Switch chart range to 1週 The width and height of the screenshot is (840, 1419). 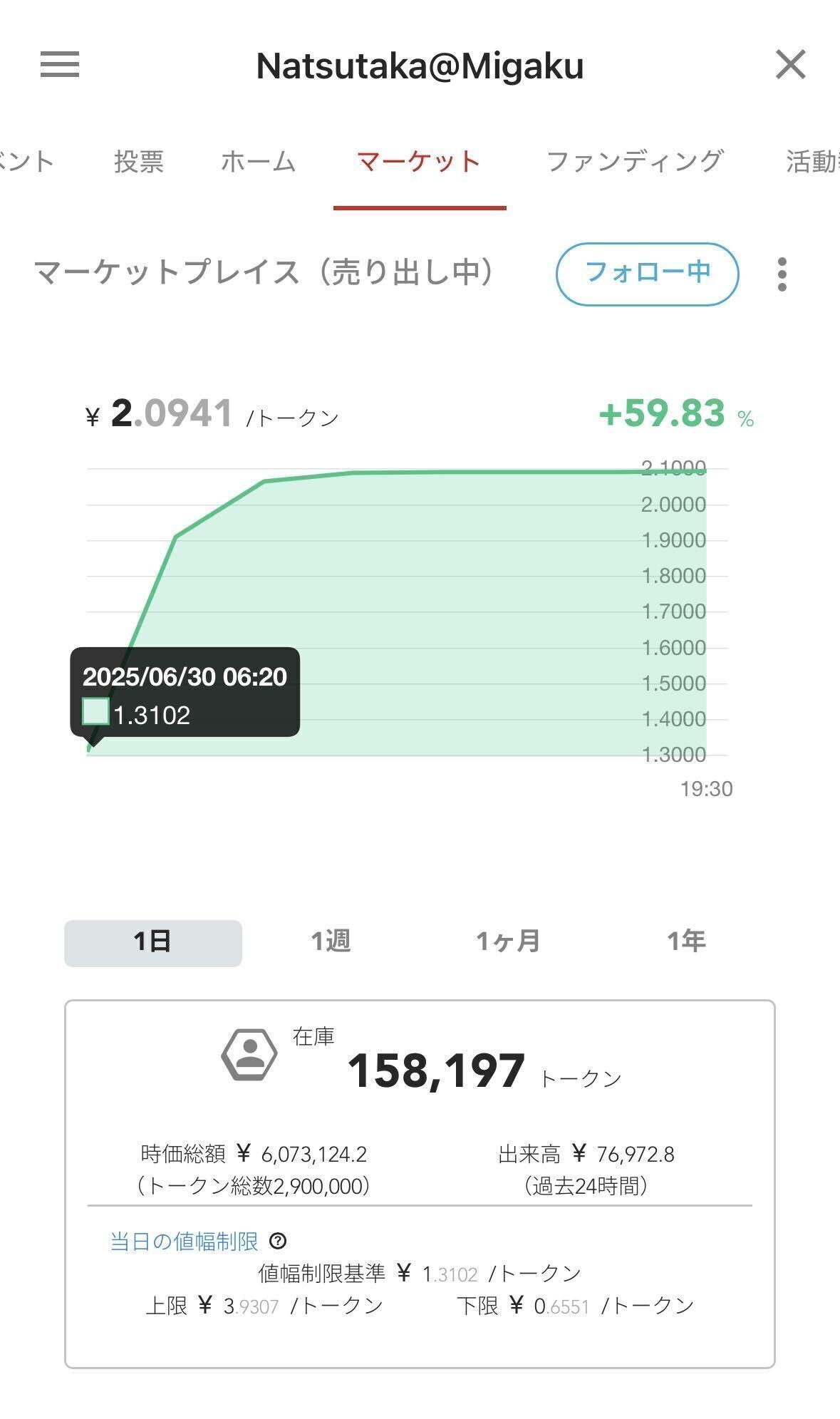click(331, 942)
